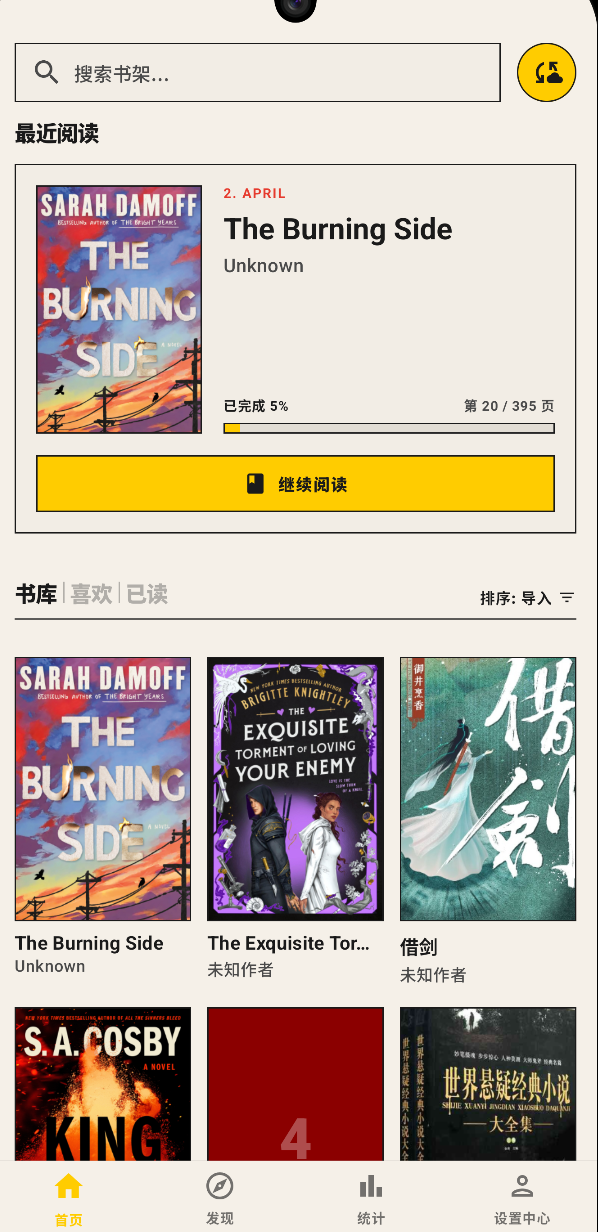Screen dimensions: 598x1232
Task: Open the 借剑 book
Action: (488, 788)
